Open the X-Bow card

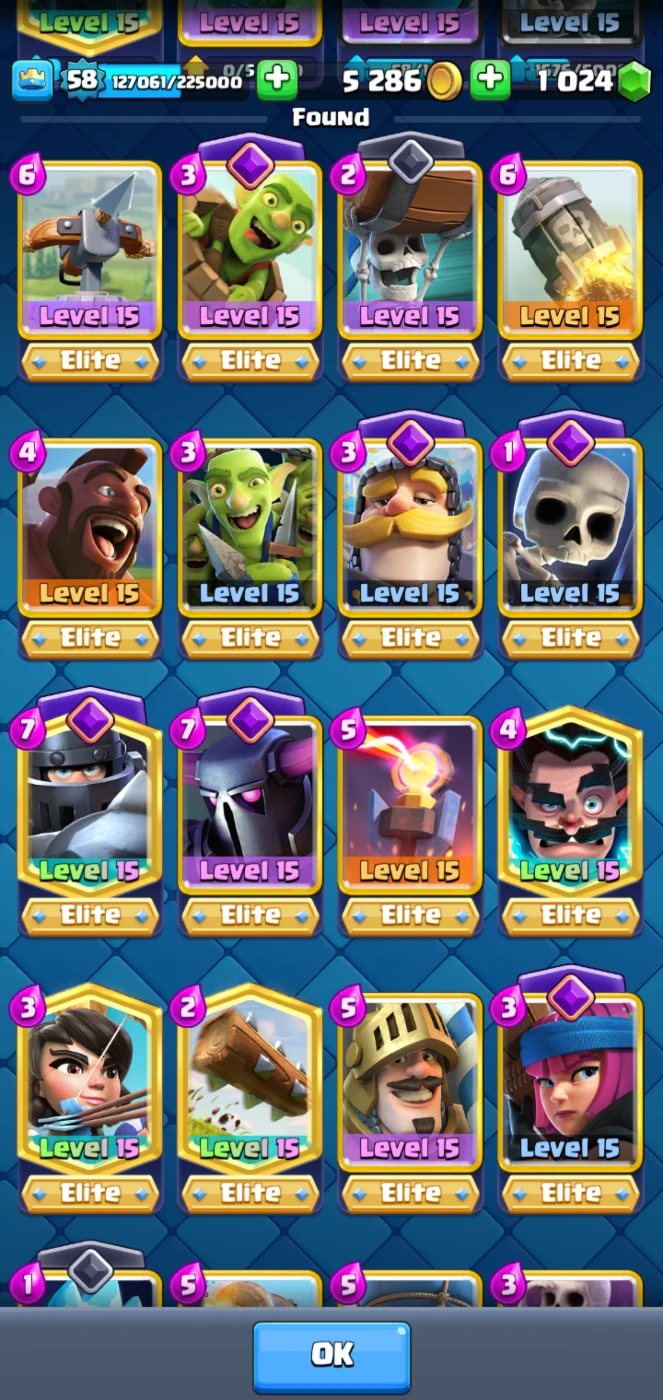(90, 250)
